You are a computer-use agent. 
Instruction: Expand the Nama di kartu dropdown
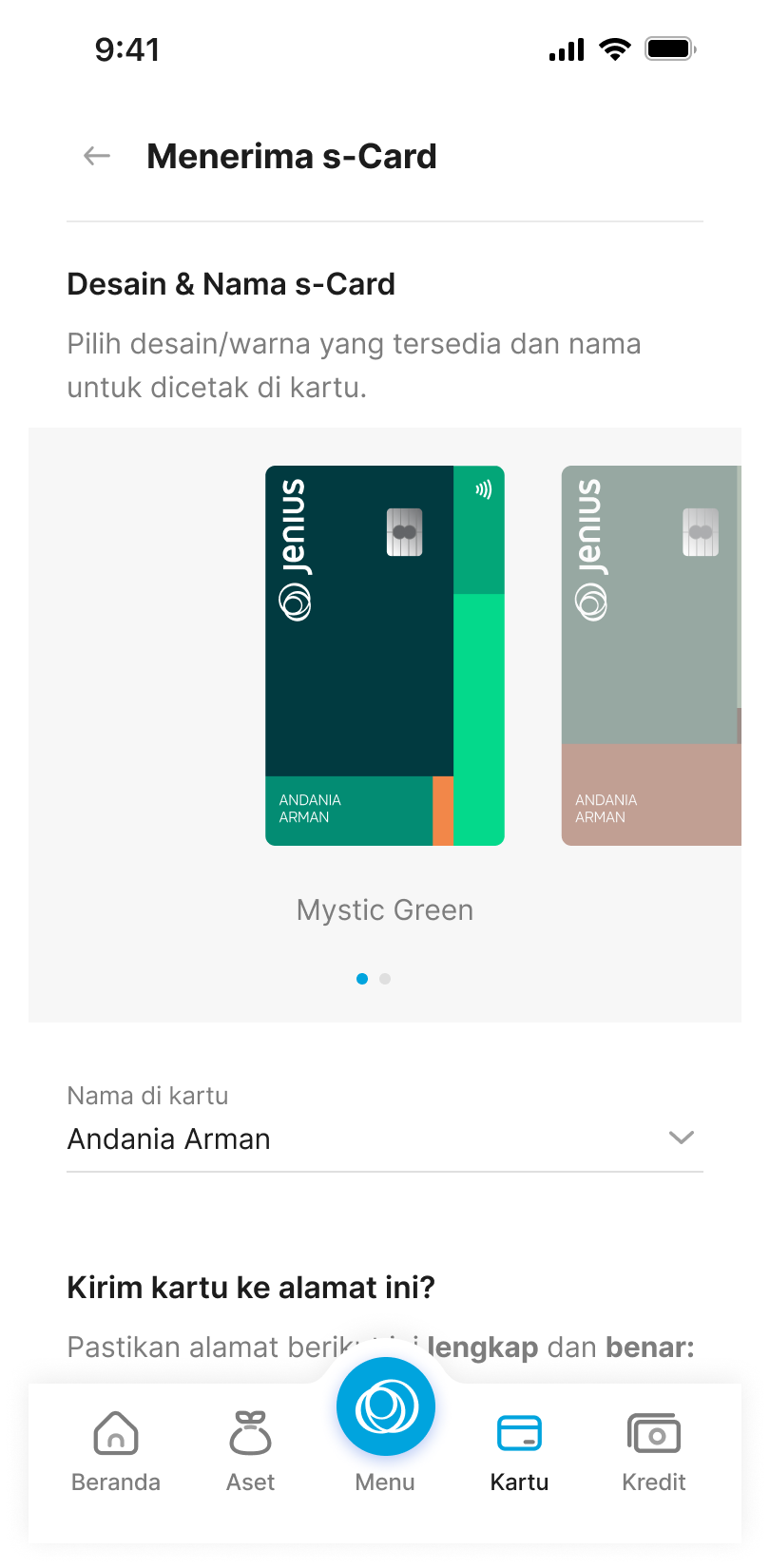click(681, 1138)
